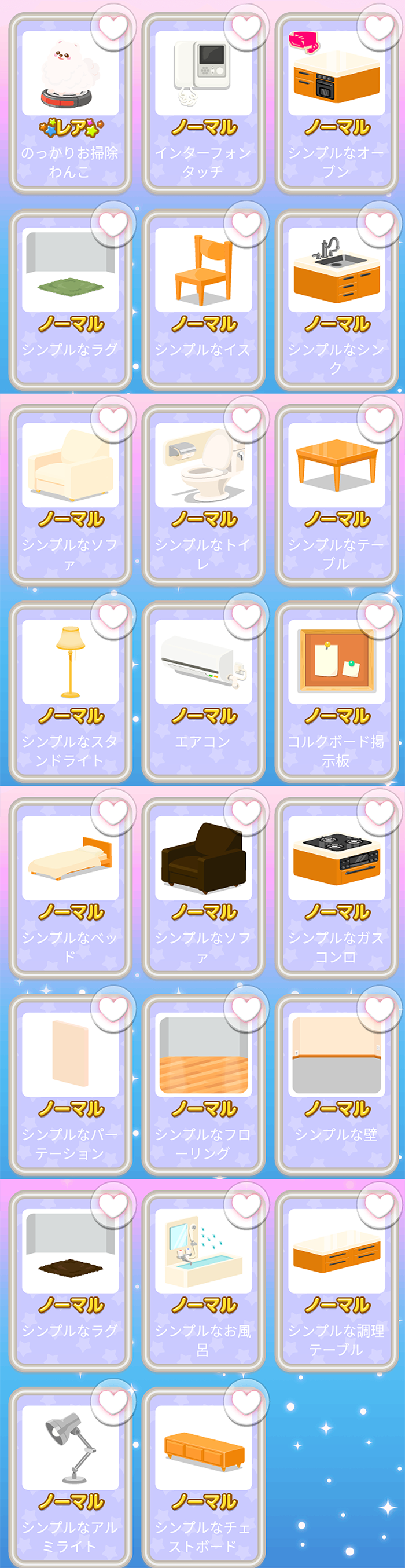This screenshot has height=1568, width=405.
Task: Like the シンプルなパーテーション item
Action: coord(113,1009)
